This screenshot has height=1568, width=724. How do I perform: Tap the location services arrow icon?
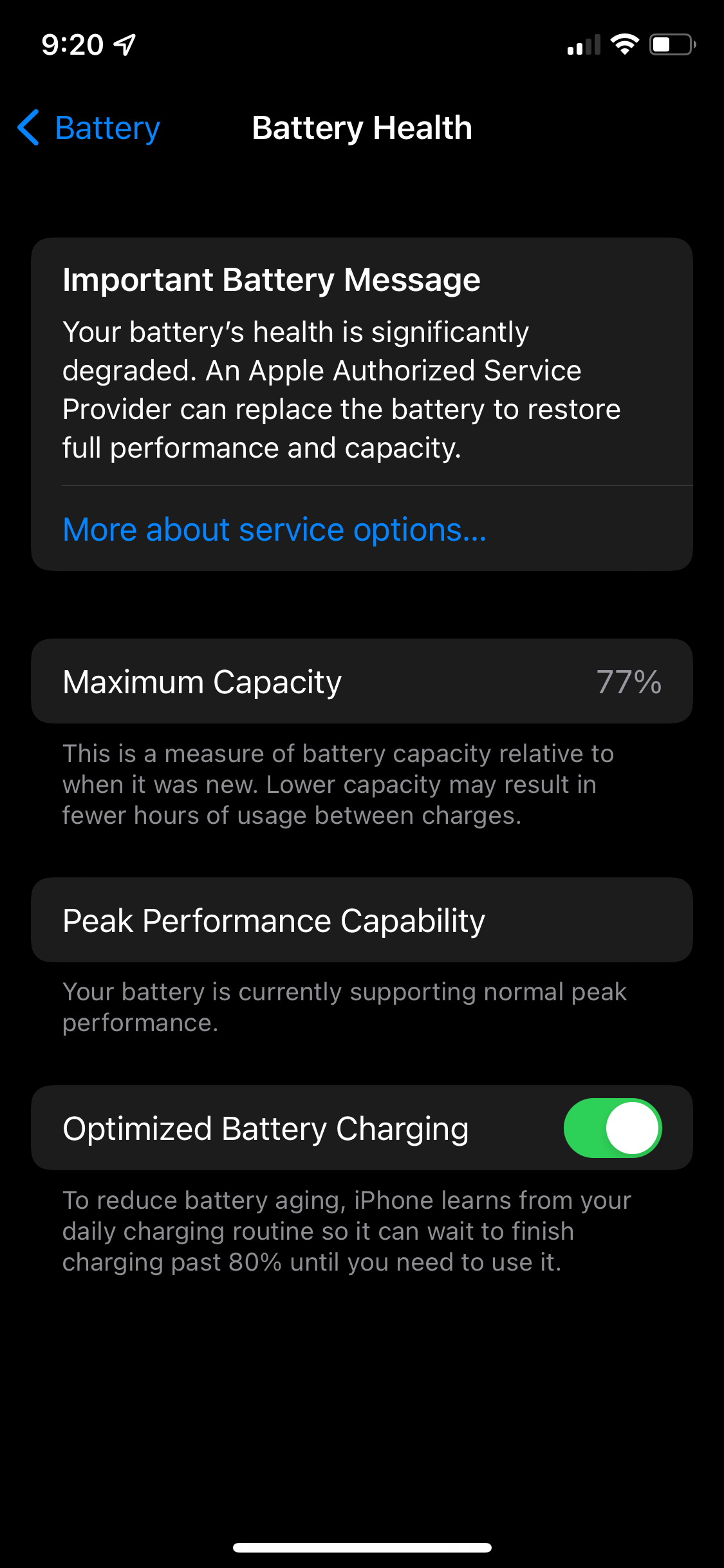[x=125, y=44]
